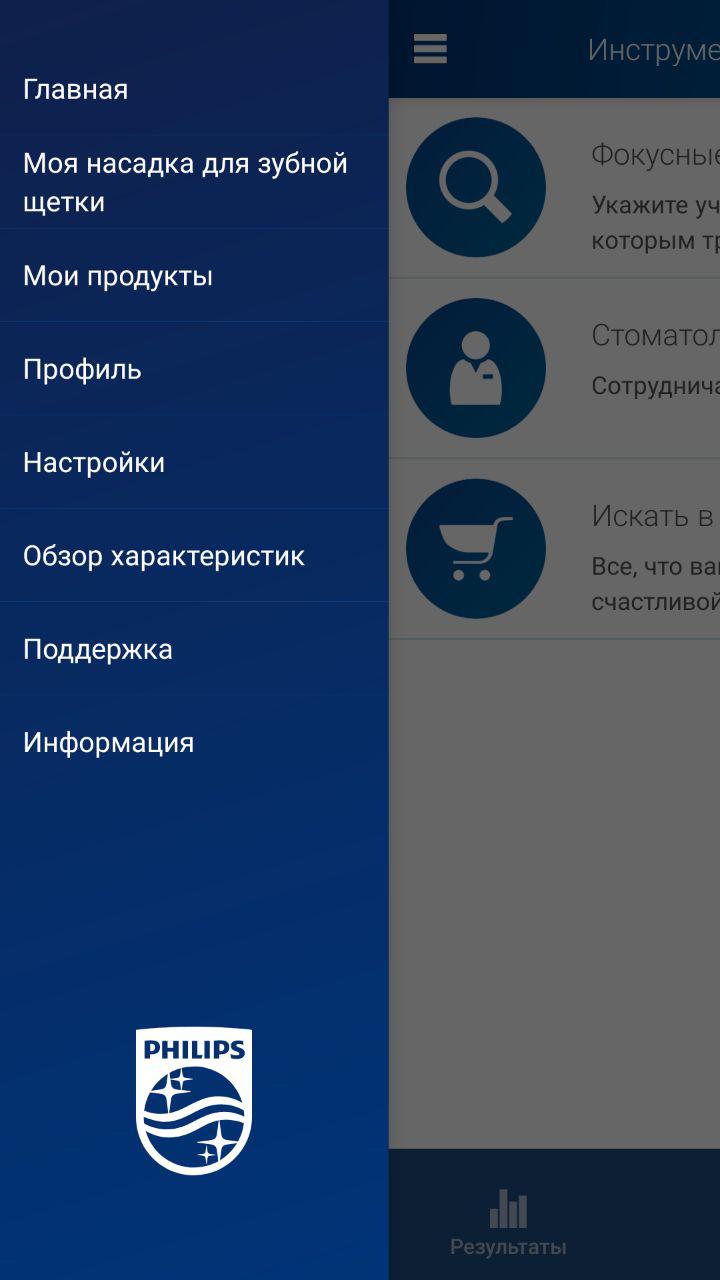
Task: Tap the hamburger menu button
Action: pos(430,49)
